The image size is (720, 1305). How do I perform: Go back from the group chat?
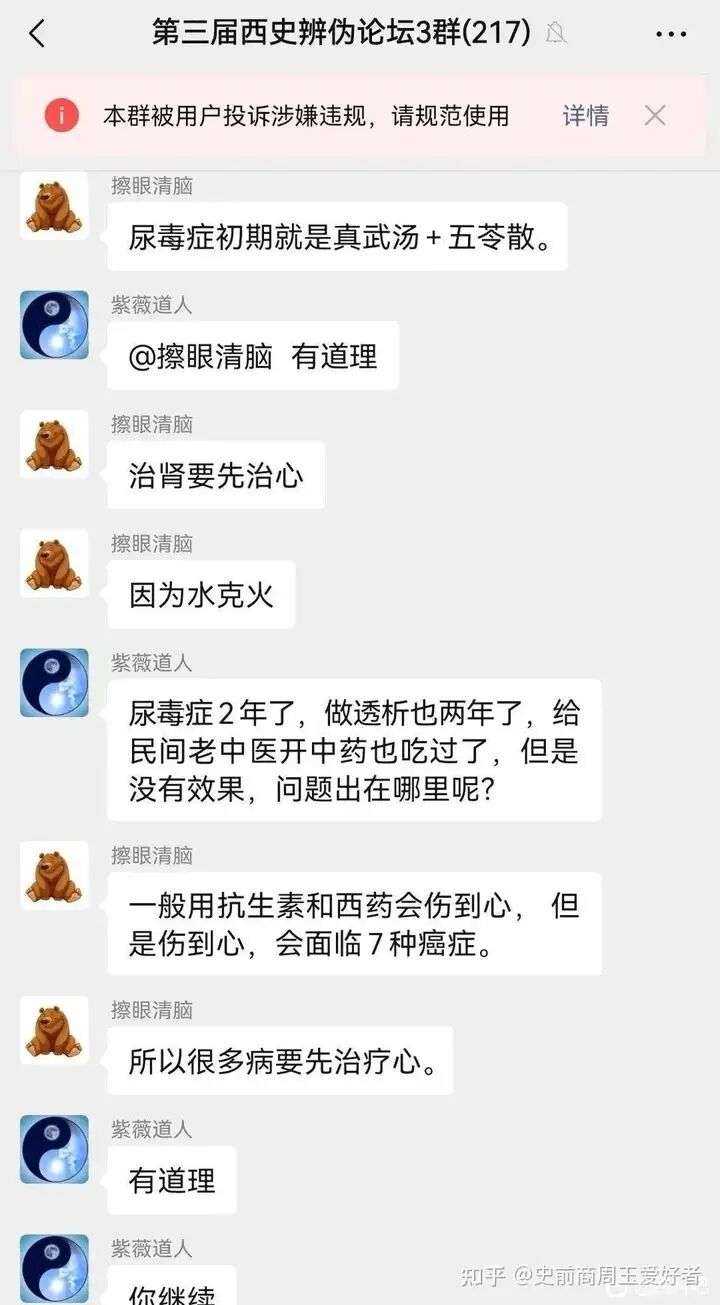click(x=37, y=34)
